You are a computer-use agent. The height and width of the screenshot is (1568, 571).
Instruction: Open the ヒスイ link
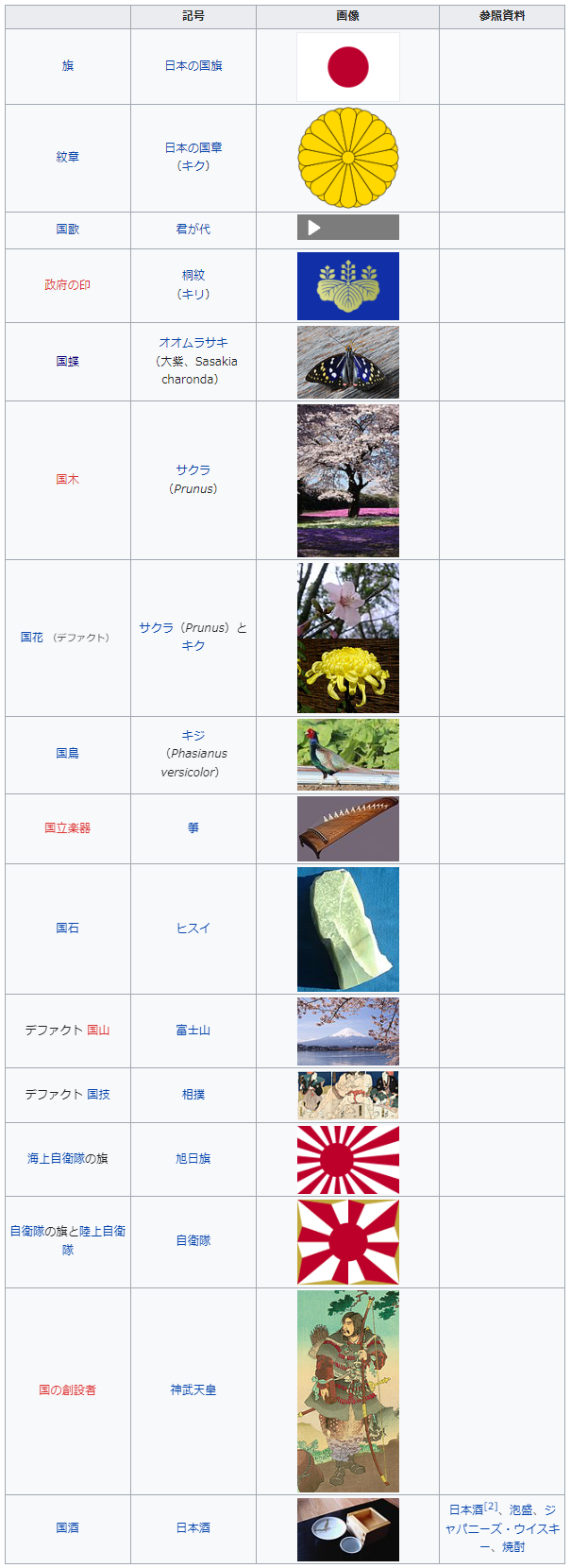point(193,929)
